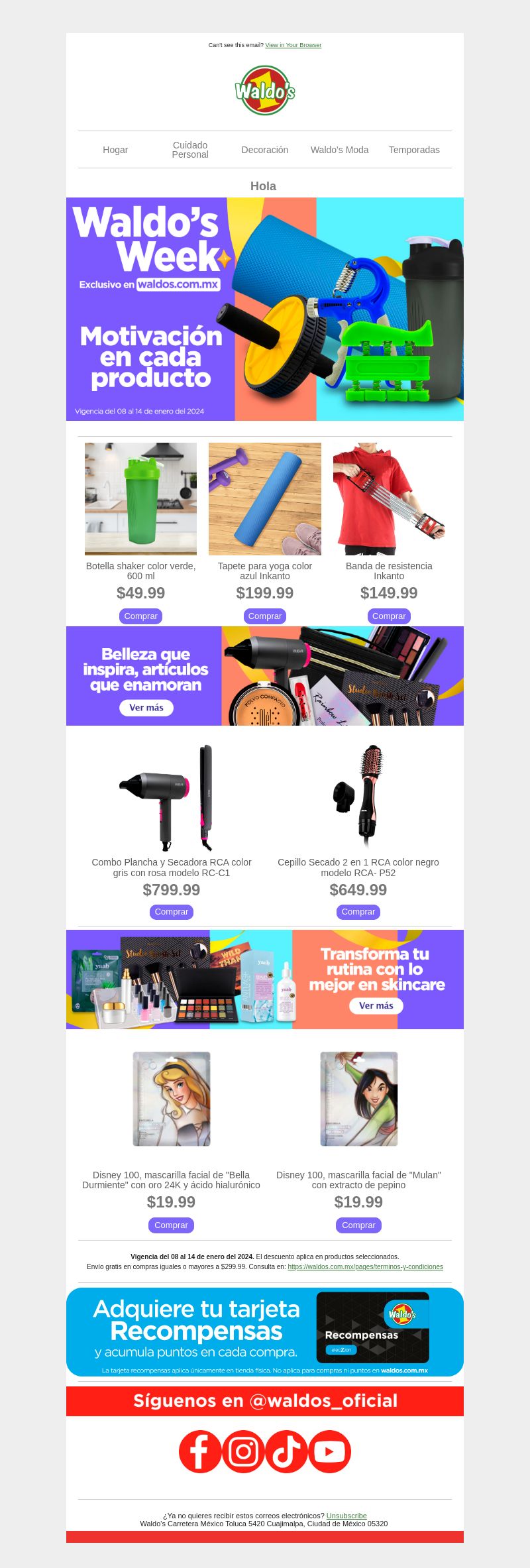This screenshot has height=1568, width=530.
Task: Open the Facebook icon
Action: pyautogui.click(x=200, y=1451)
